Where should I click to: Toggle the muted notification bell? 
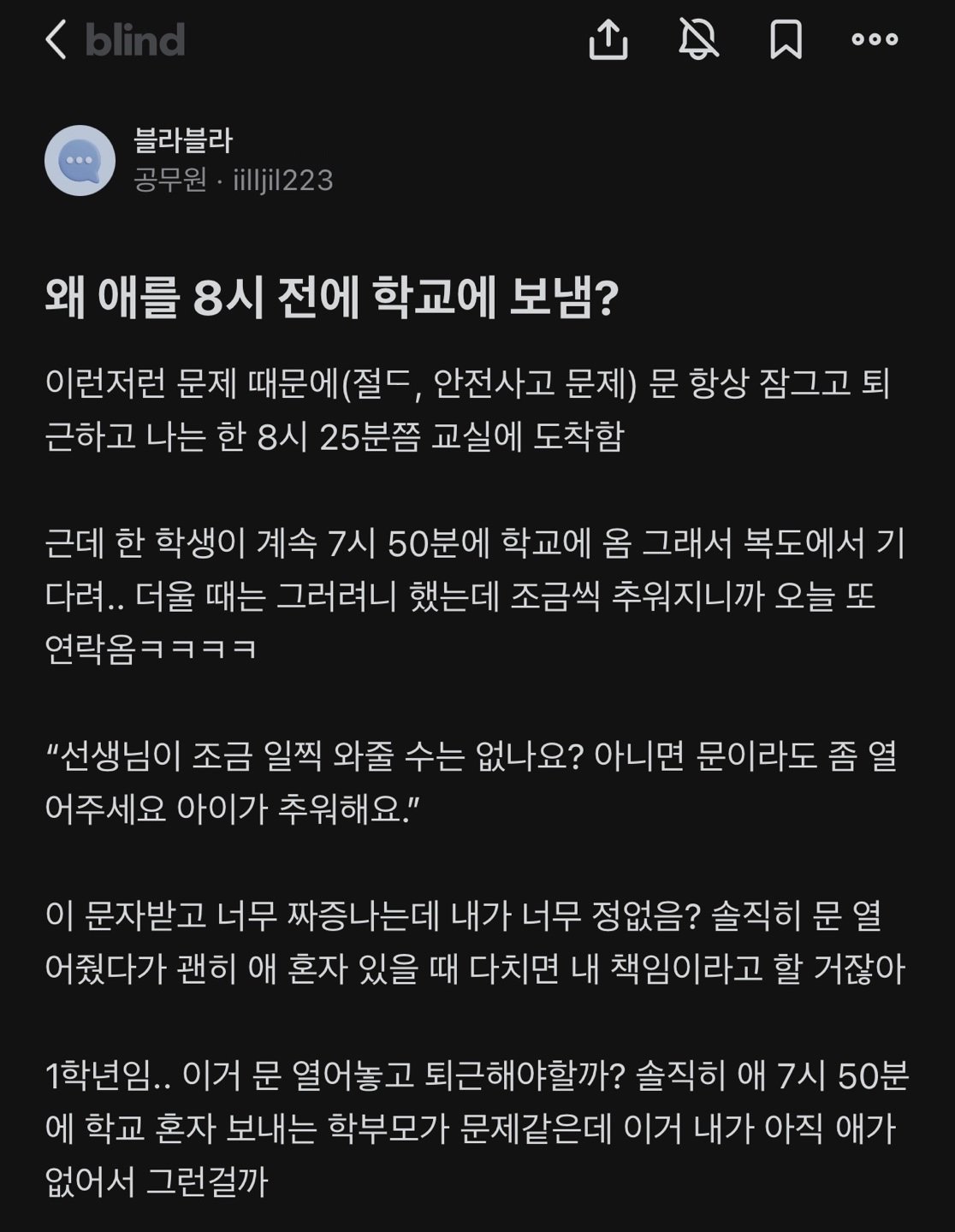click(698, 39)
